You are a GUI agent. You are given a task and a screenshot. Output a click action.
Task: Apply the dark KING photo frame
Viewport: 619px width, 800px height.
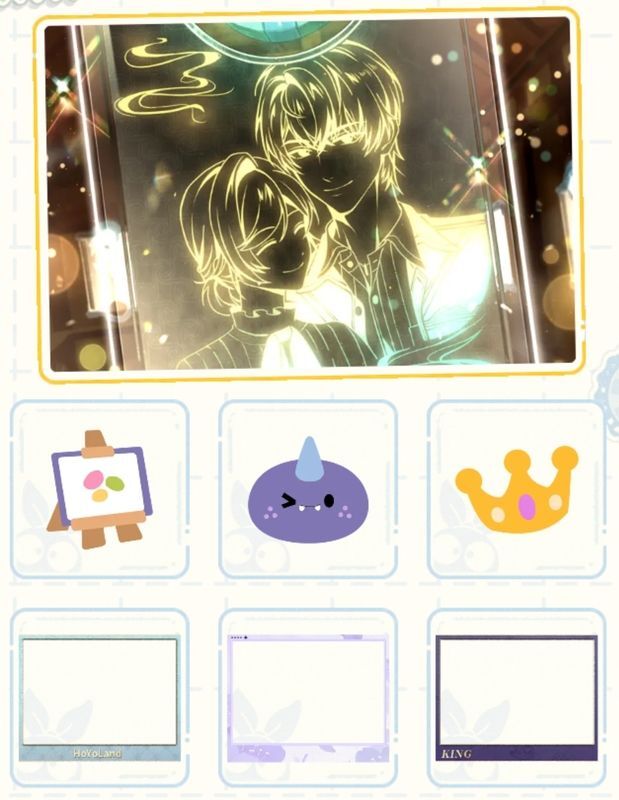pyautogui.click(x=516, y=697)
